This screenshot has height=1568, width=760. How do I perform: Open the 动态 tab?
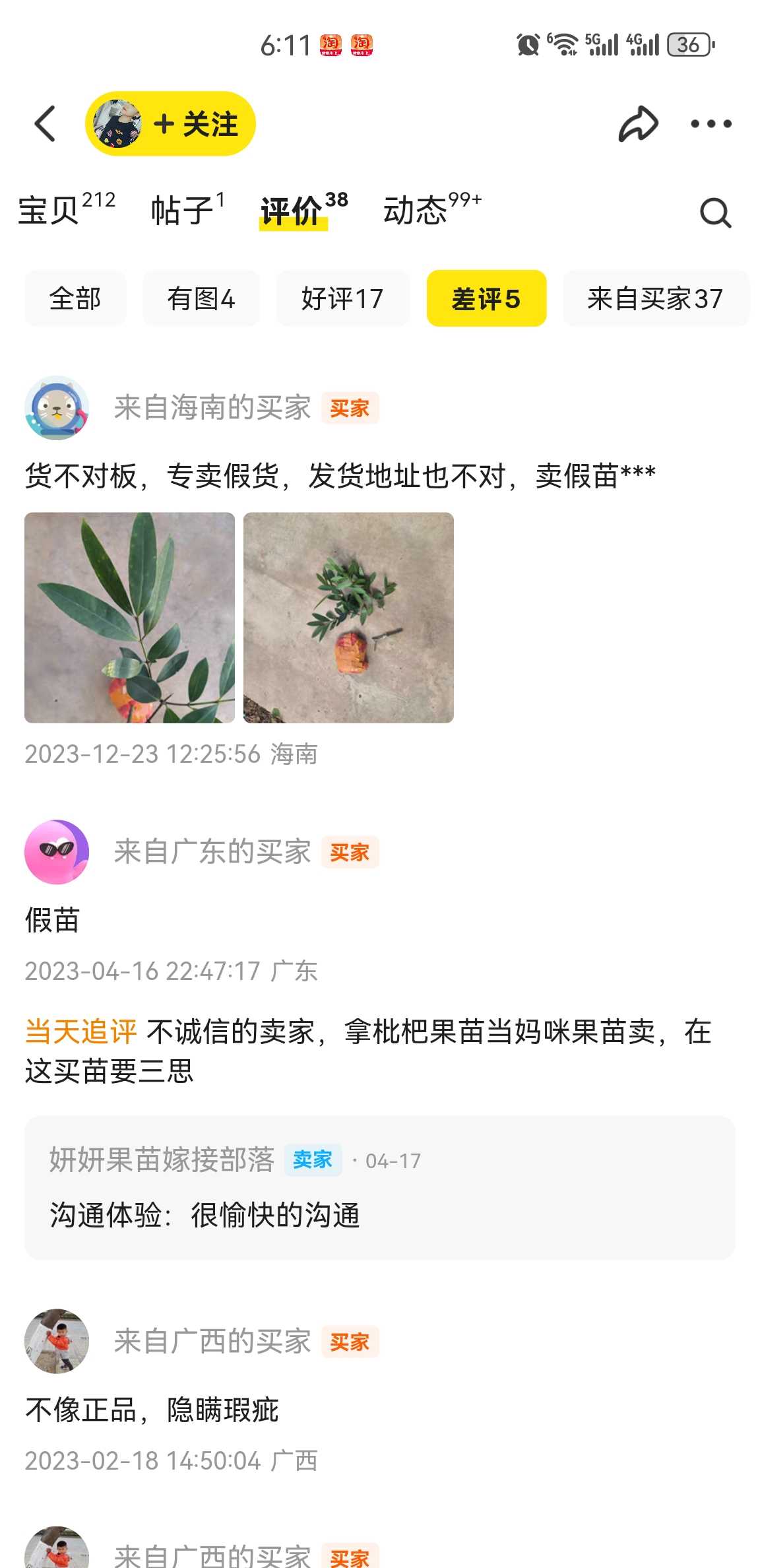point(432,210)
